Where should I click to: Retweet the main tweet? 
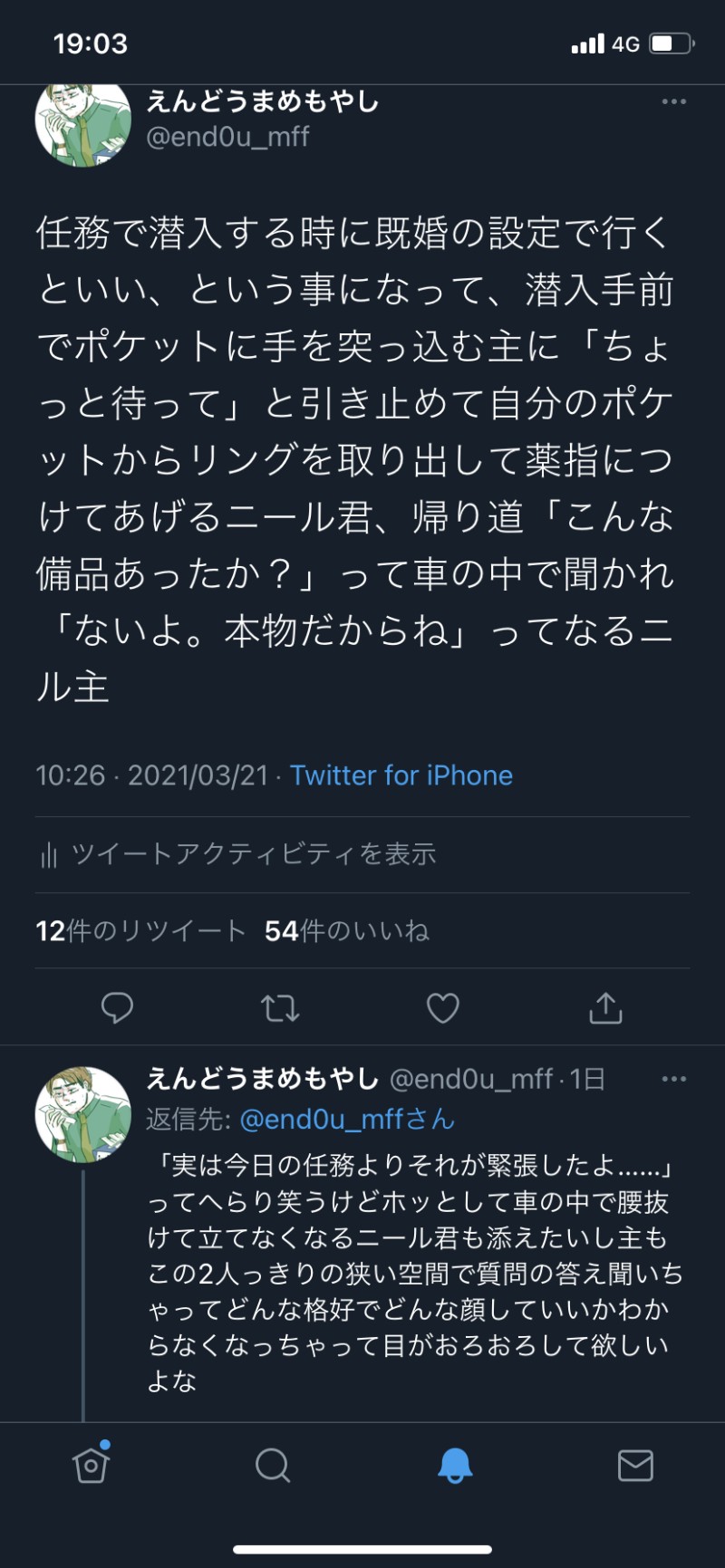280,1007
